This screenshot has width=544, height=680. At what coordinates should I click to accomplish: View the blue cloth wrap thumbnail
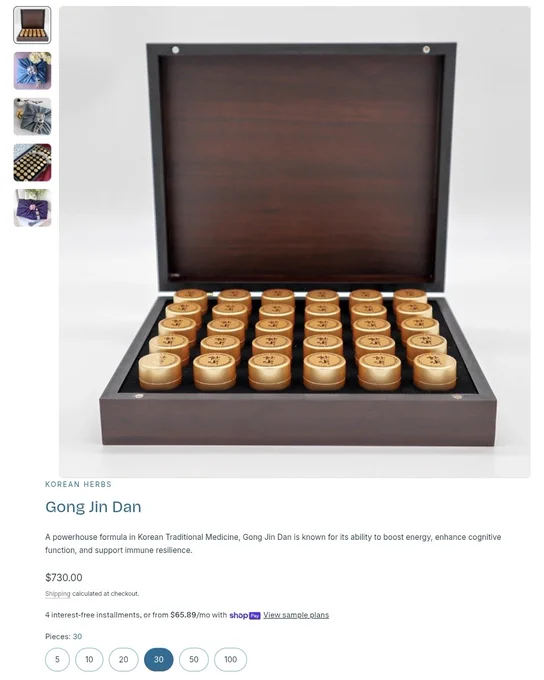(x=32, y=71)
